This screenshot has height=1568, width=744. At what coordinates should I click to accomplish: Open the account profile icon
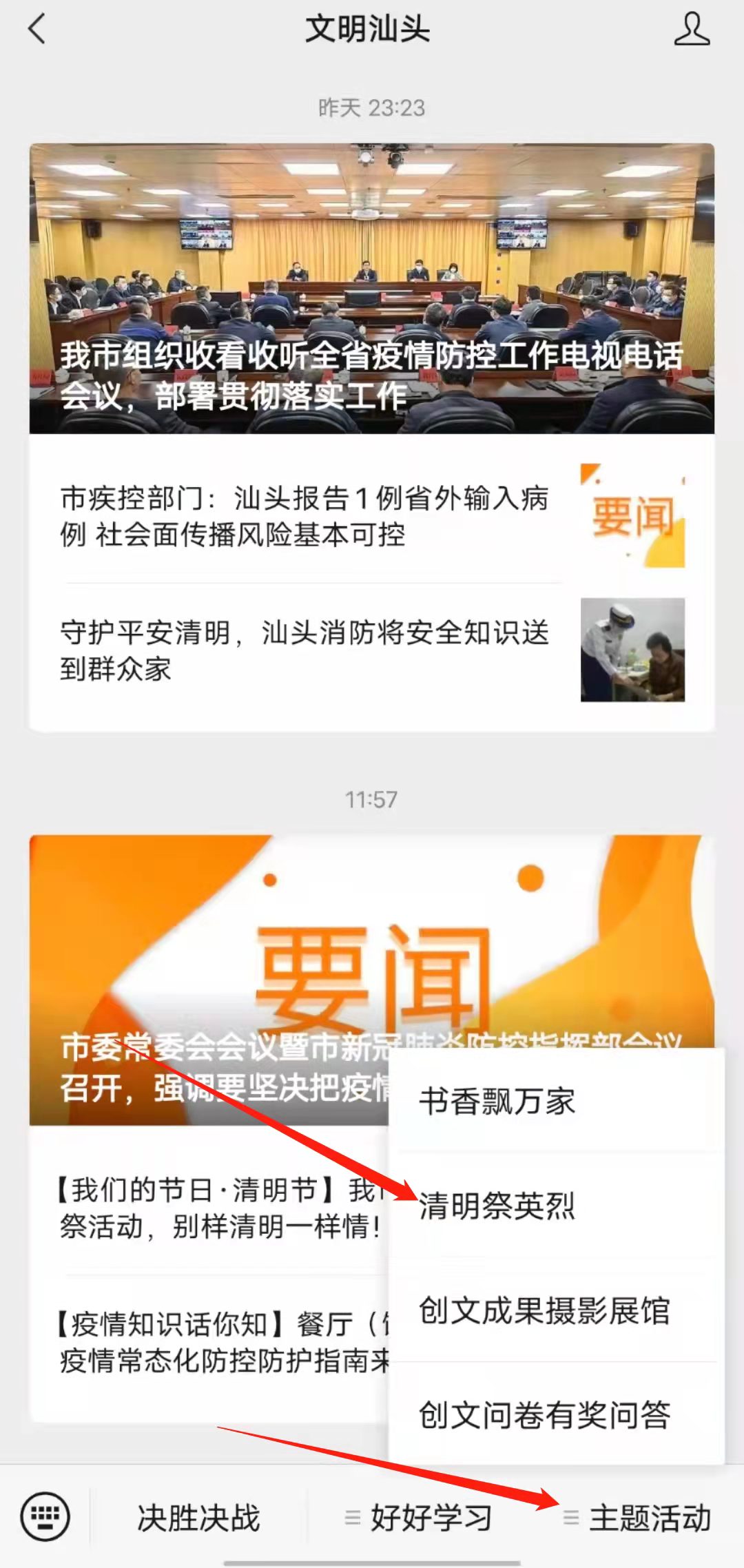[691, 30]
